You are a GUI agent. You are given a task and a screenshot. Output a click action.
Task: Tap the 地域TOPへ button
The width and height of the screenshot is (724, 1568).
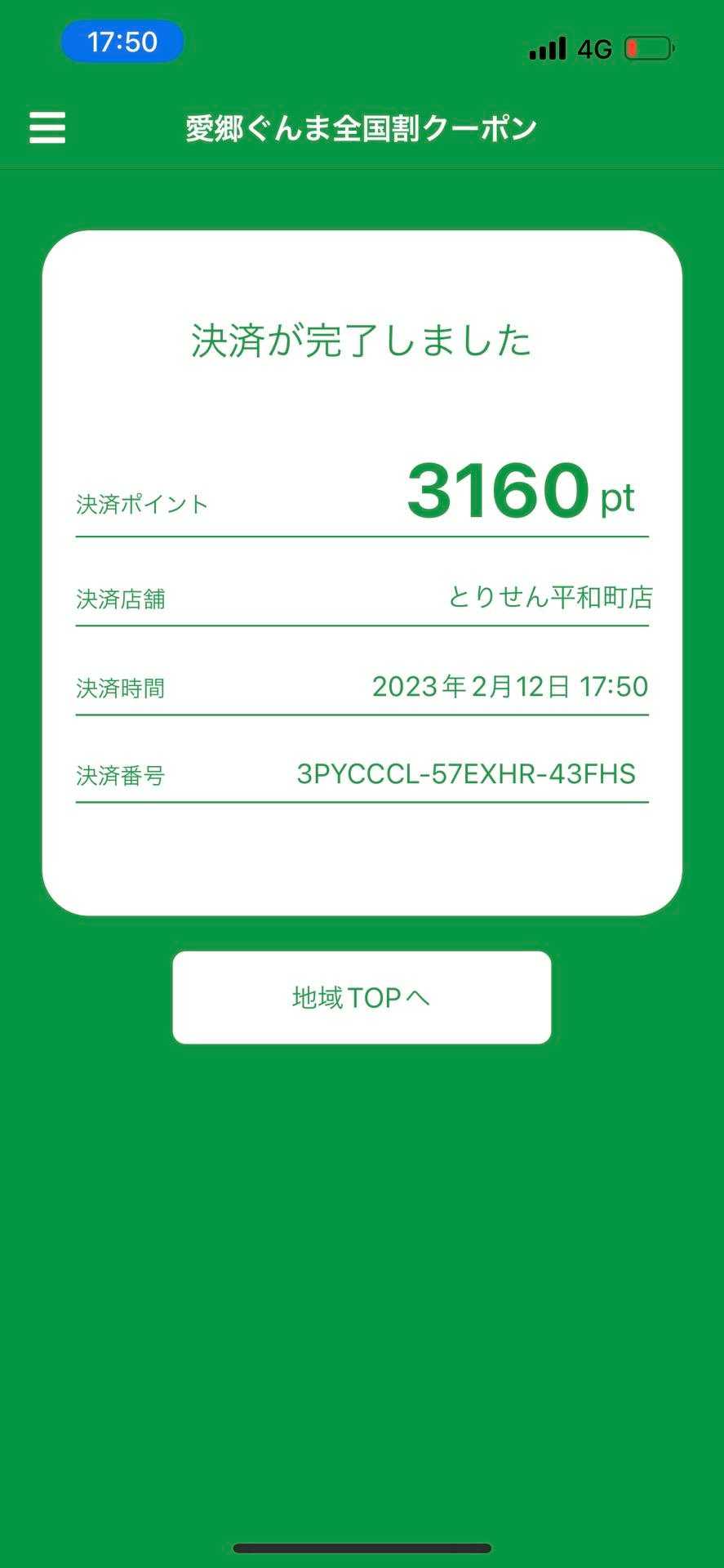362,997
